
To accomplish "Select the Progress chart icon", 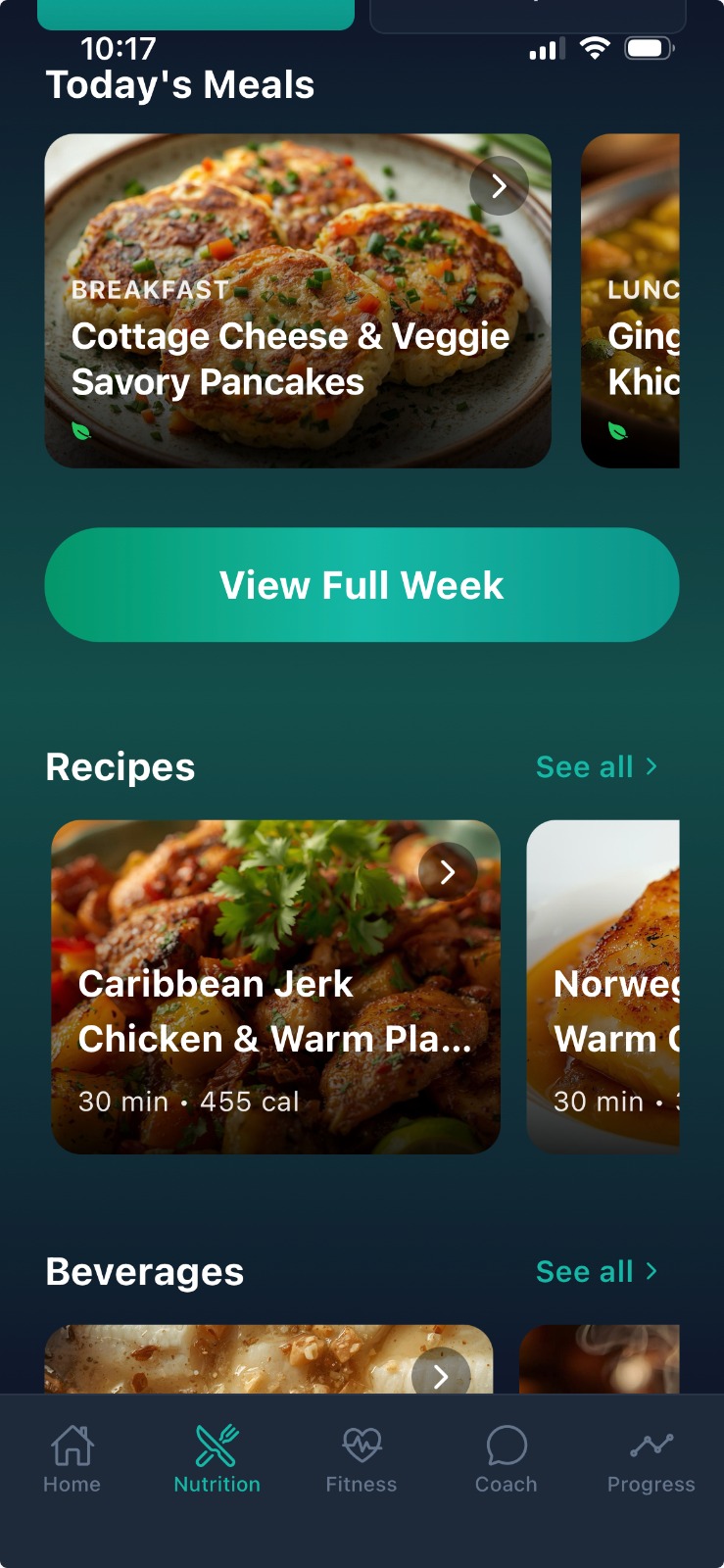I will tap(652, 1443).
